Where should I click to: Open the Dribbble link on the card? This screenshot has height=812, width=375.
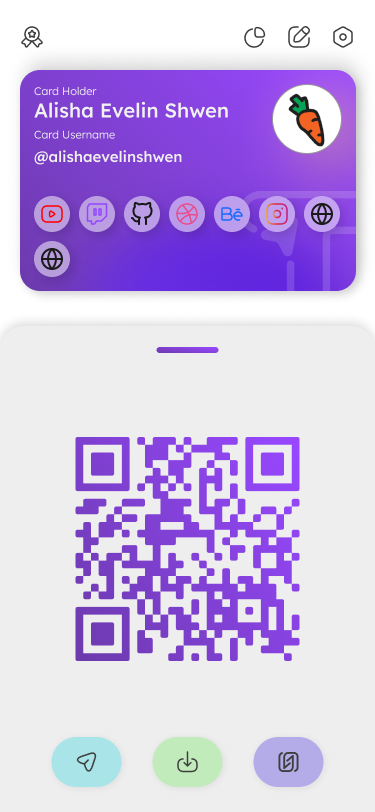point(187,214)
